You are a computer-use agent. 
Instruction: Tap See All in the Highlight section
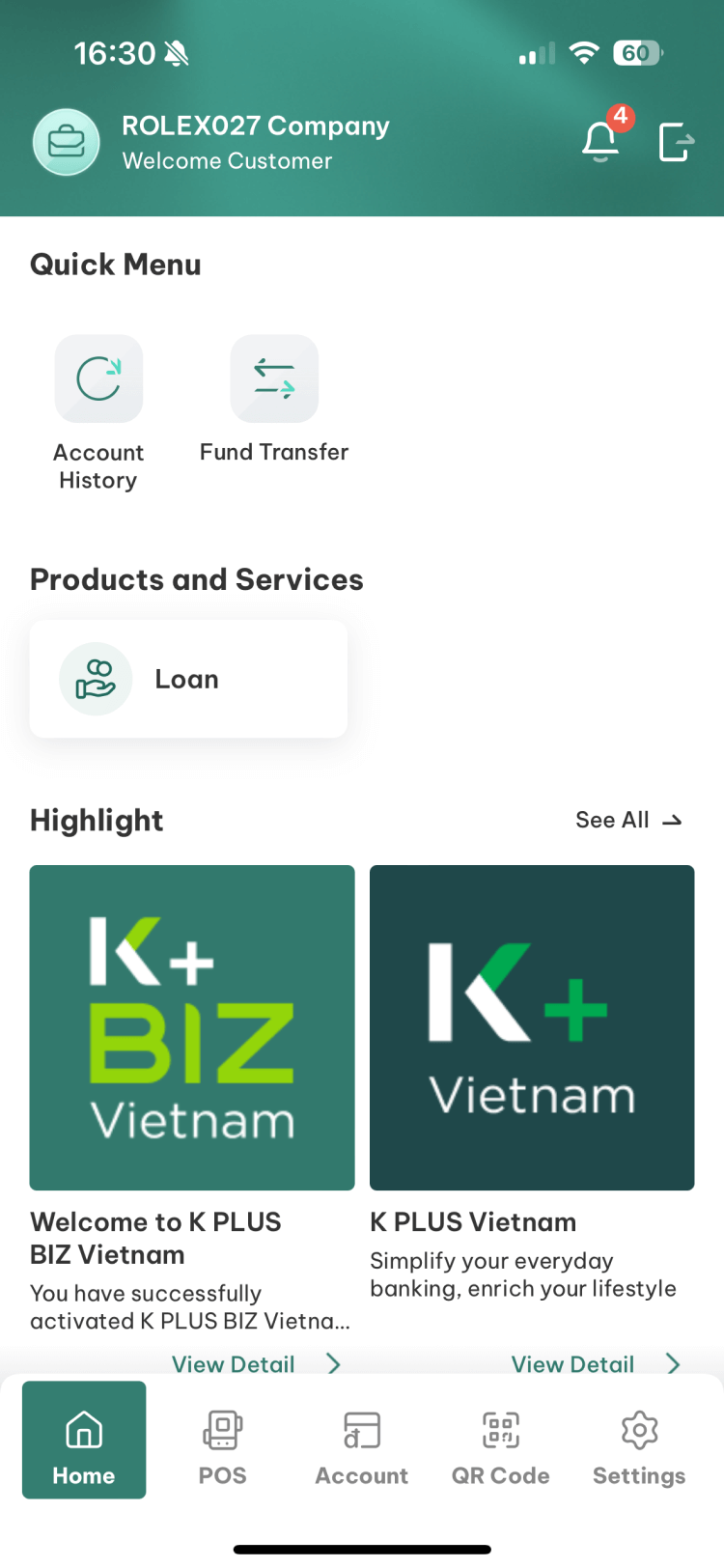pos(611,819)
